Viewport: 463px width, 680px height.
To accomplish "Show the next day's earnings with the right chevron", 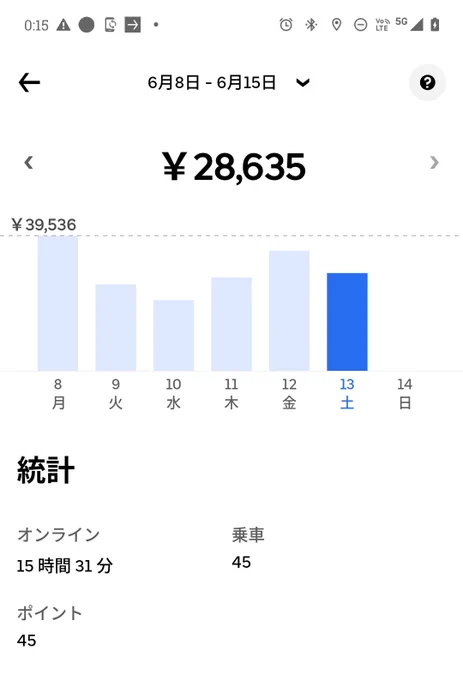I will pos(434,163).
